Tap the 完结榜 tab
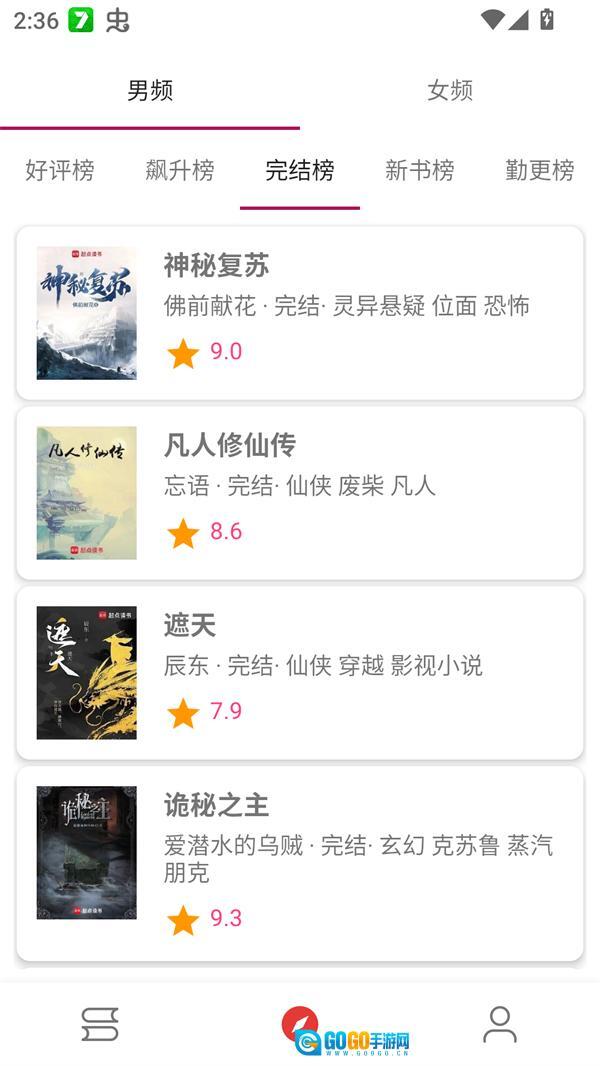Image resolution: width=600 pixels, height=1066 pixels. 300,170
